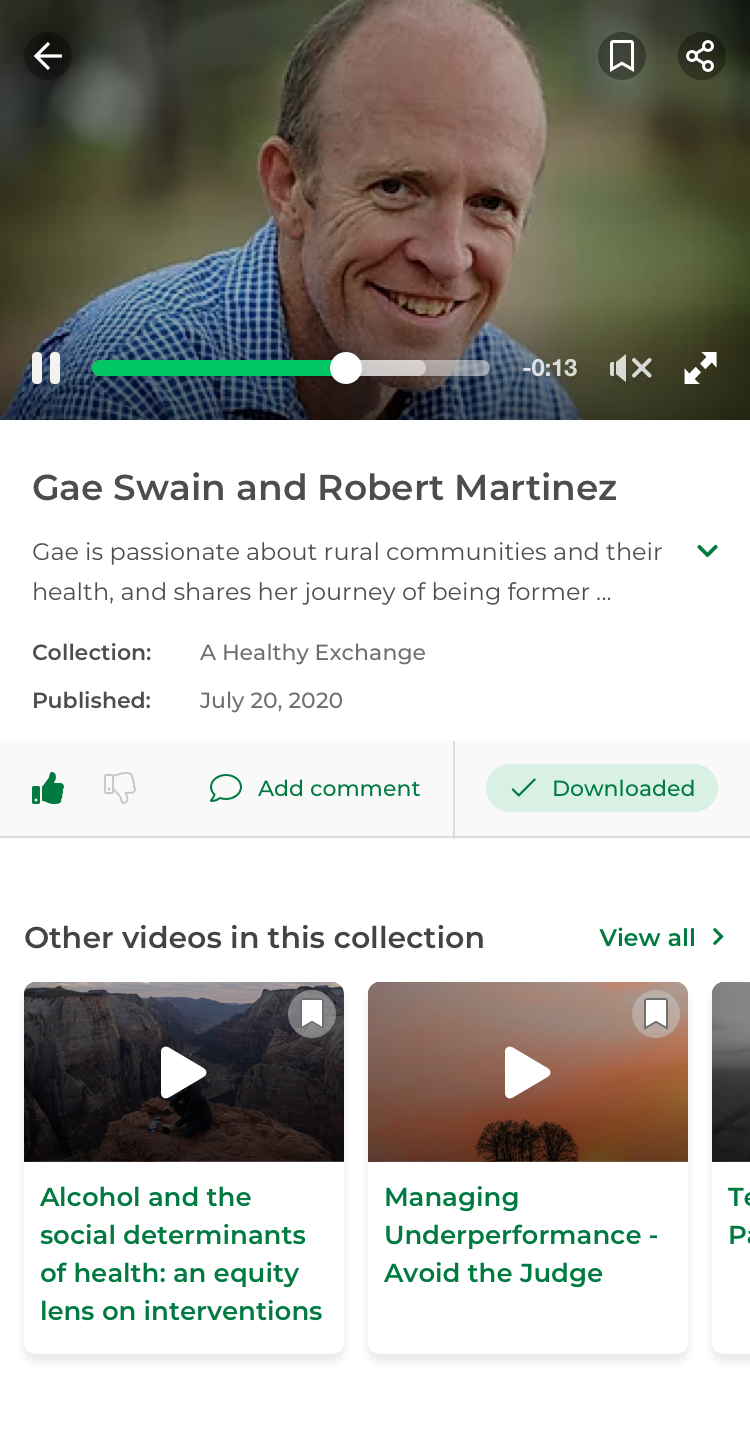Unmute the video player audio
This screenshot has width=750, height=1440.
tap(631, 368)
